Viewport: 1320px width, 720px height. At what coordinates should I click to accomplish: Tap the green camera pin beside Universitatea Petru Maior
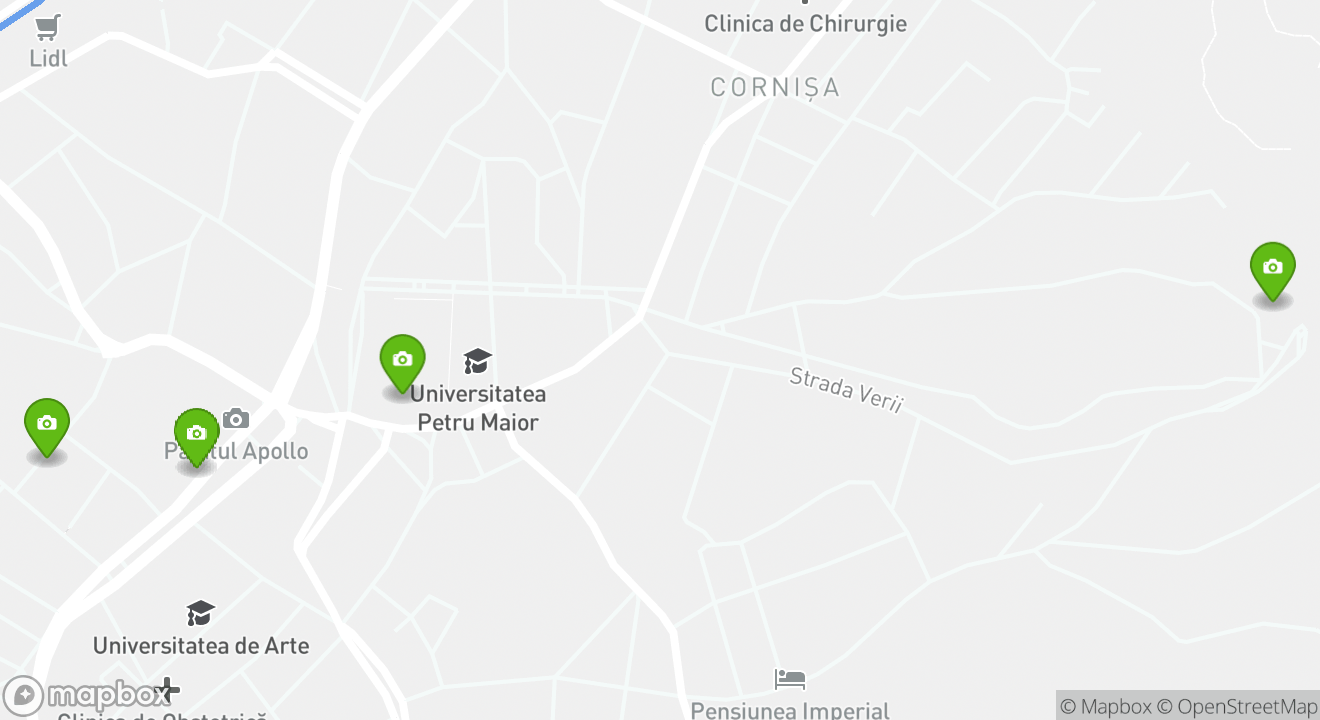pyautogui.click(x=402, y=360)
